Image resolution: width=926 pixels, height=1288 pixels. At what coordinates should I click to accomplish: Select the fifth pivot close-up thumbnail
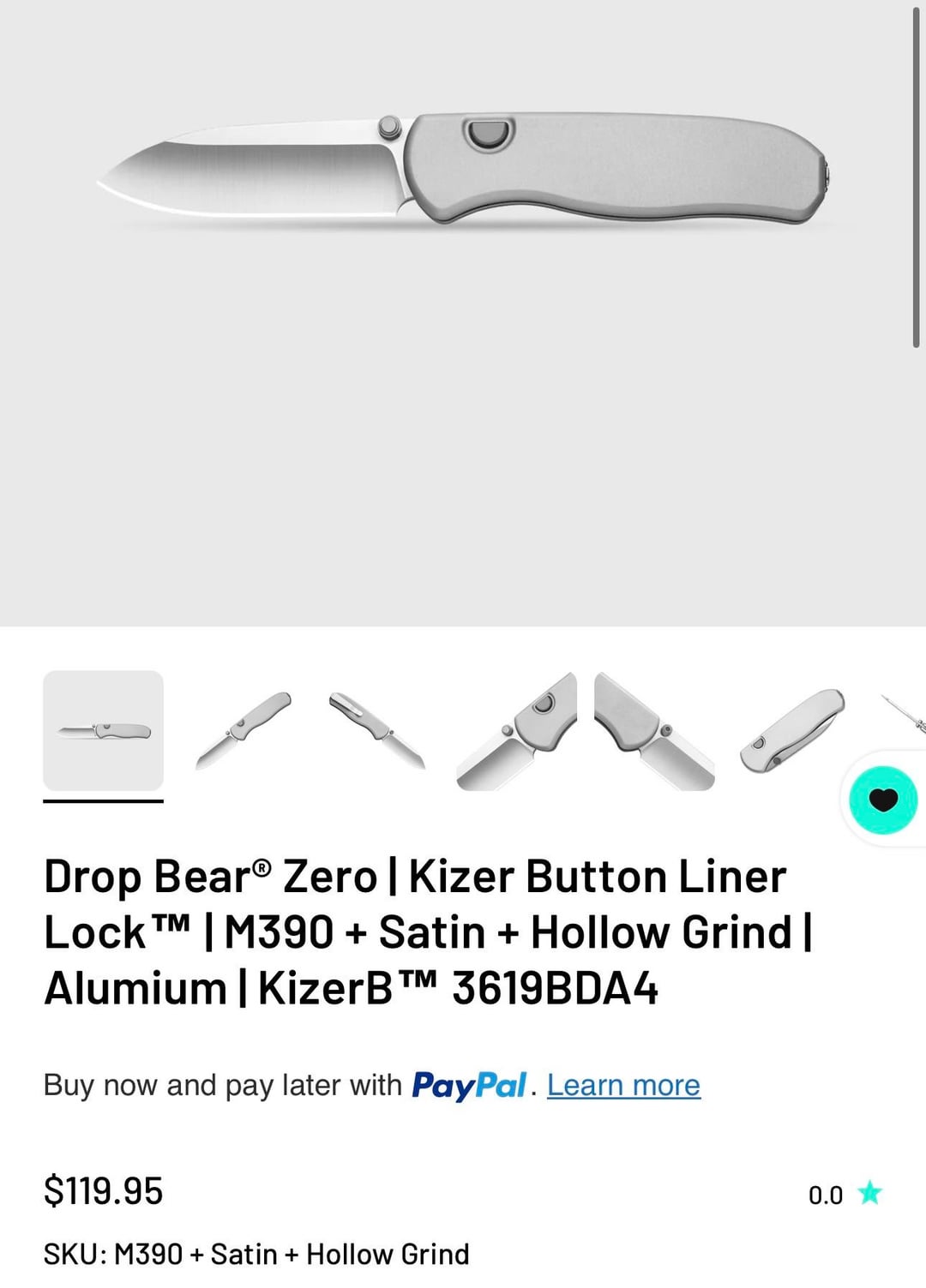654,731
